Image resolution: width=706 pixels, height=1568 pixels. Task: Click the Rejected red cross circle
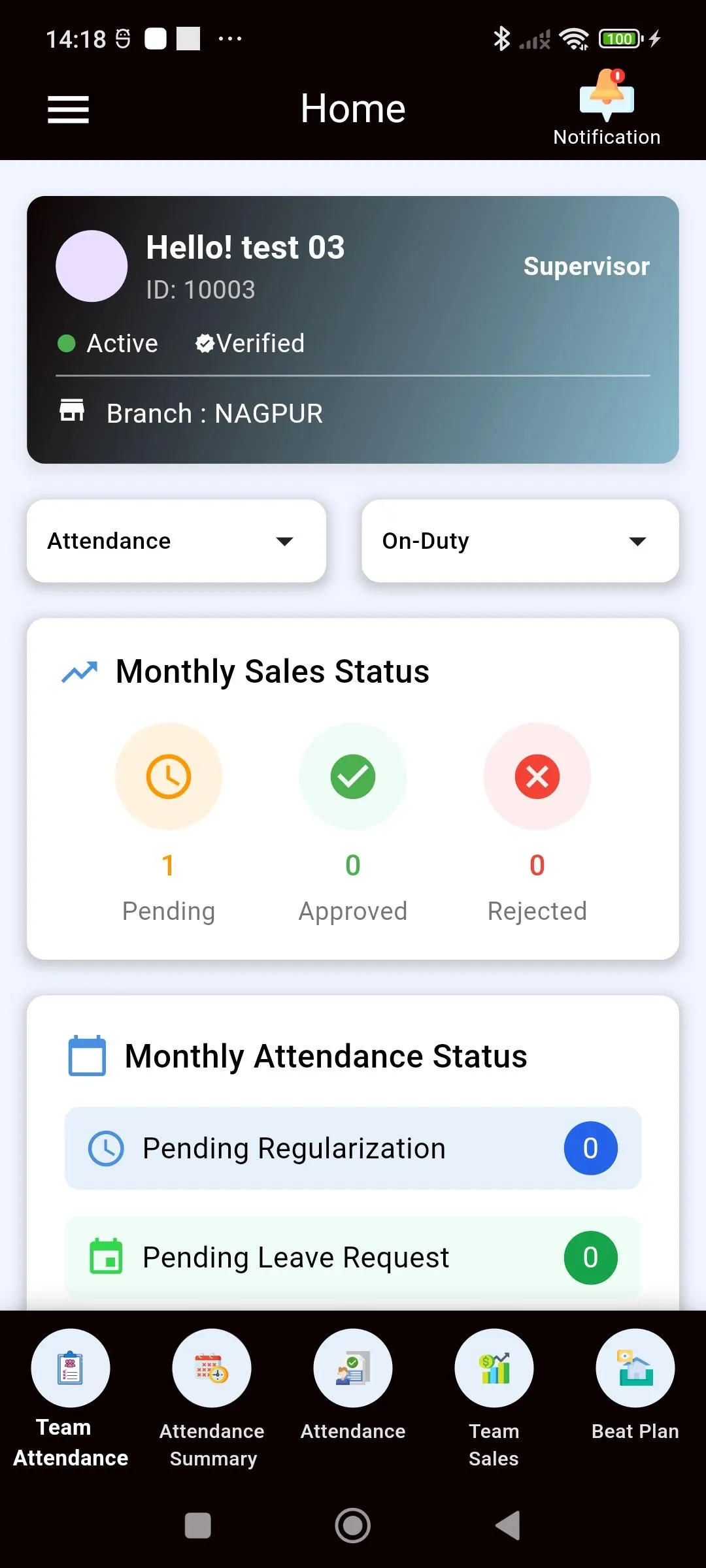[537, 776]
